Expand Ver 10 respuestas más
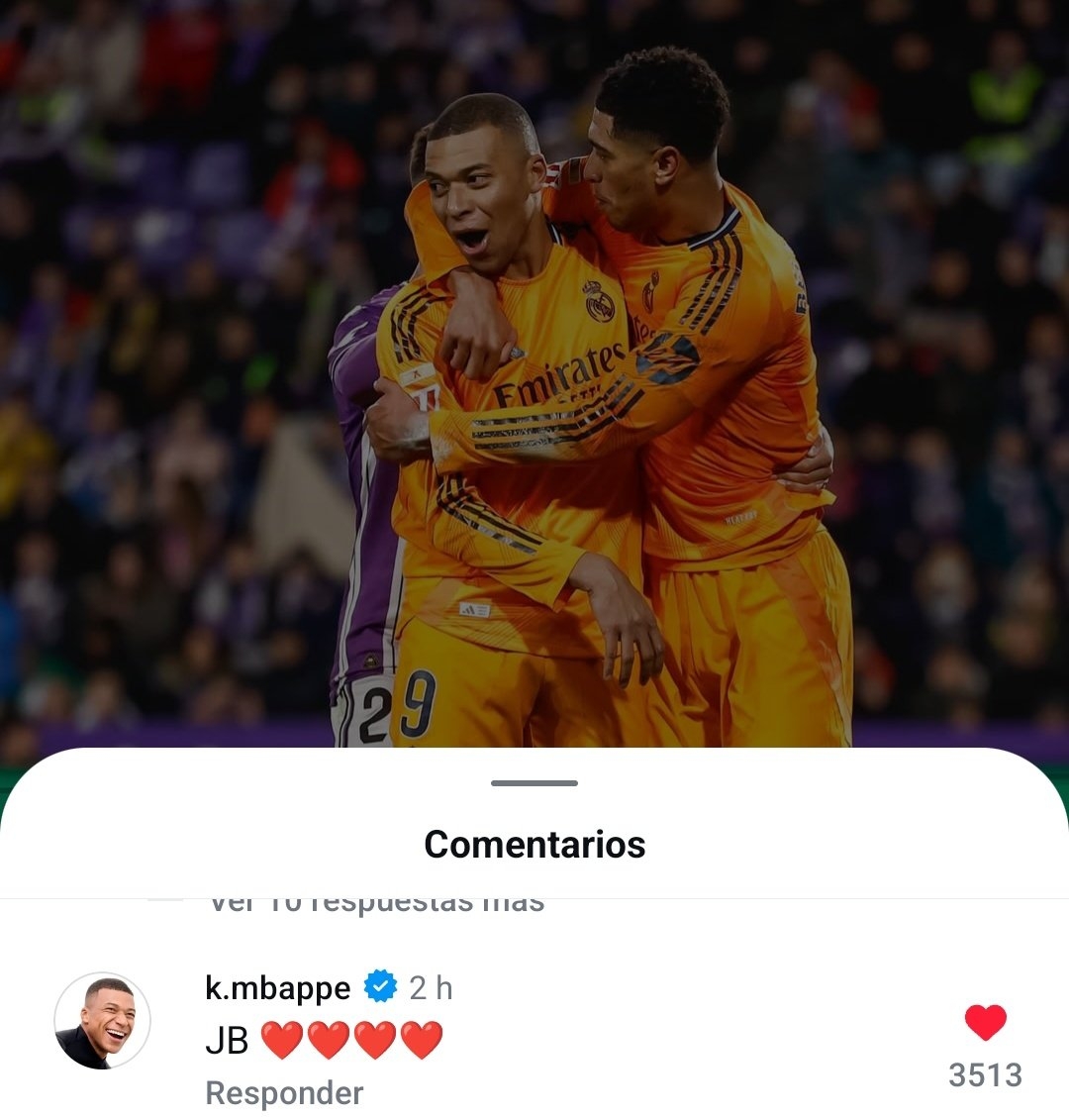This screenshot has height=1120, width=1069. pyautogui.click(x=376, y=904)
